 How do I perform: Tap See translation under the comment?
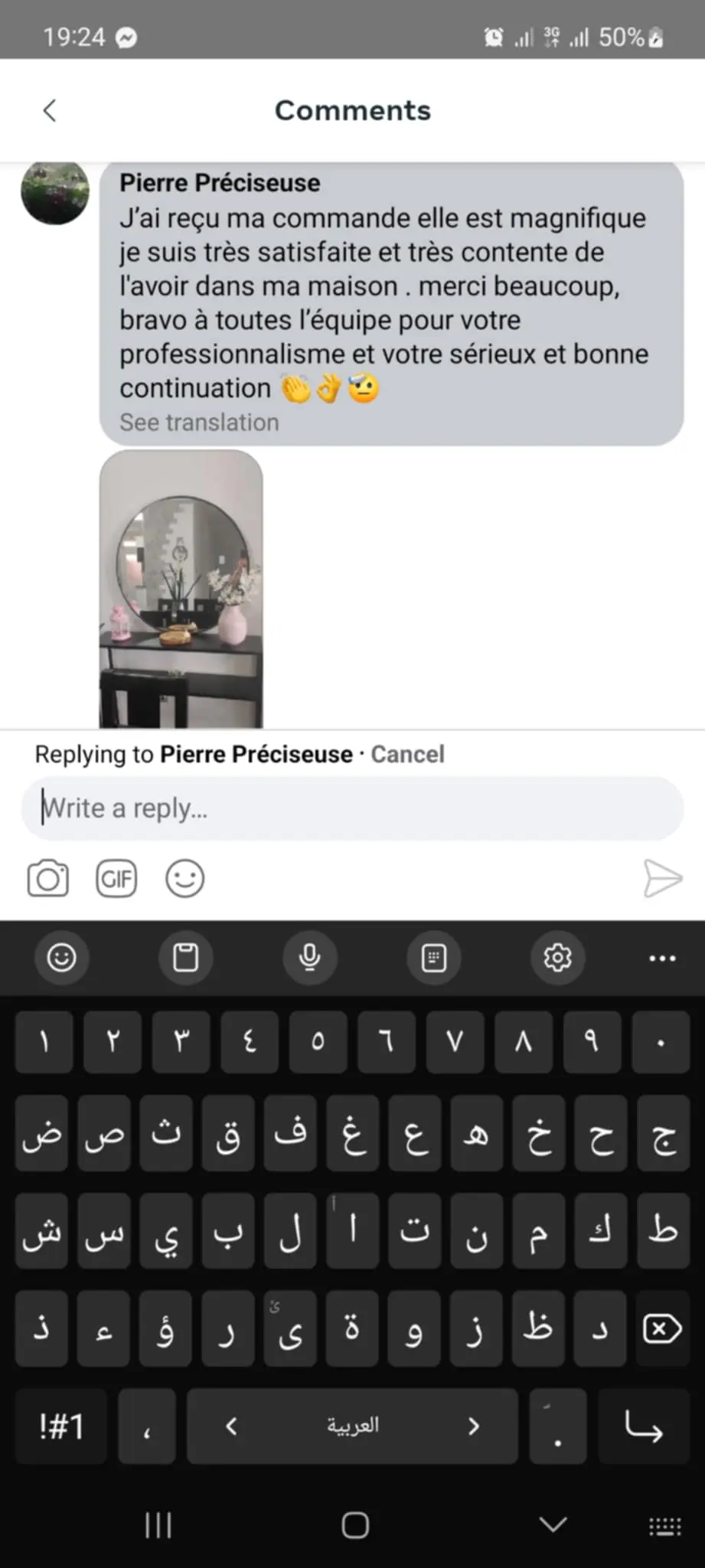[x=199, y=423]
